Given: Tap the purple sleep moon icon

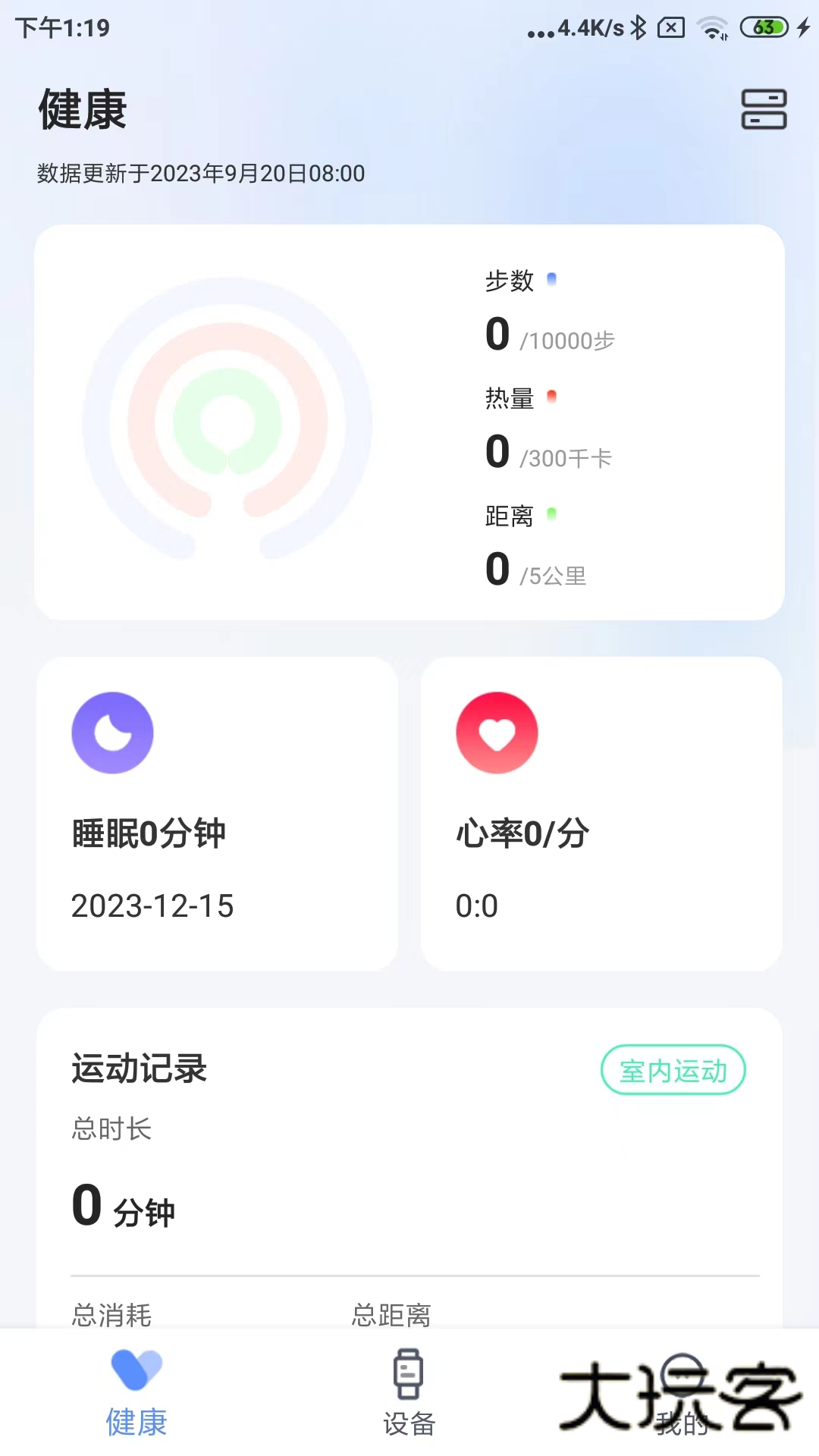Looking at the screenshot, I should pos(112,733).
